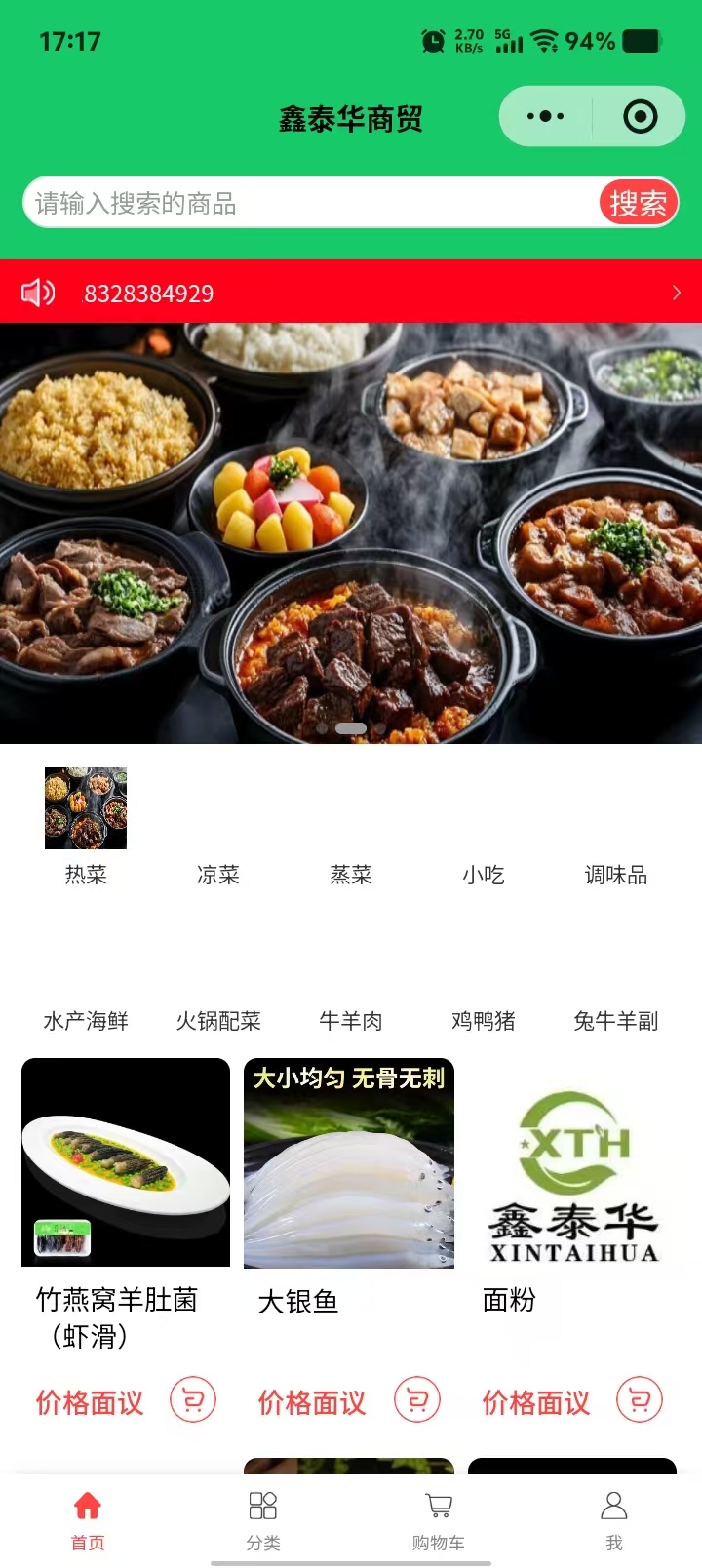The width and height of the screenshot is (702, 1568).
Task: Tap the red 搜索 button
Action: coord(638,203)
